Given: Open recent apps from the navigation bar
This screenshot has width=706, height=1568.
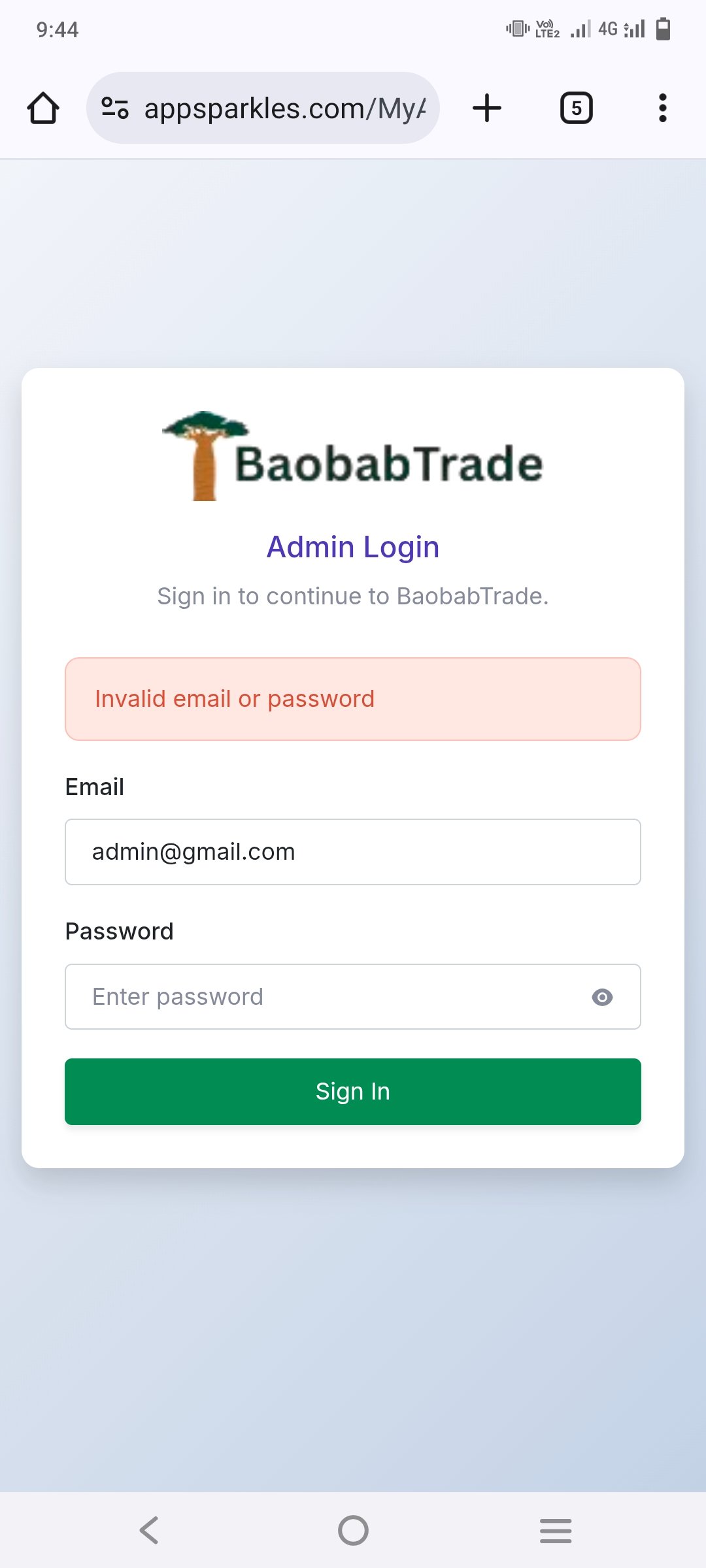Looking at the screenshot, I should click(556, 1530).
